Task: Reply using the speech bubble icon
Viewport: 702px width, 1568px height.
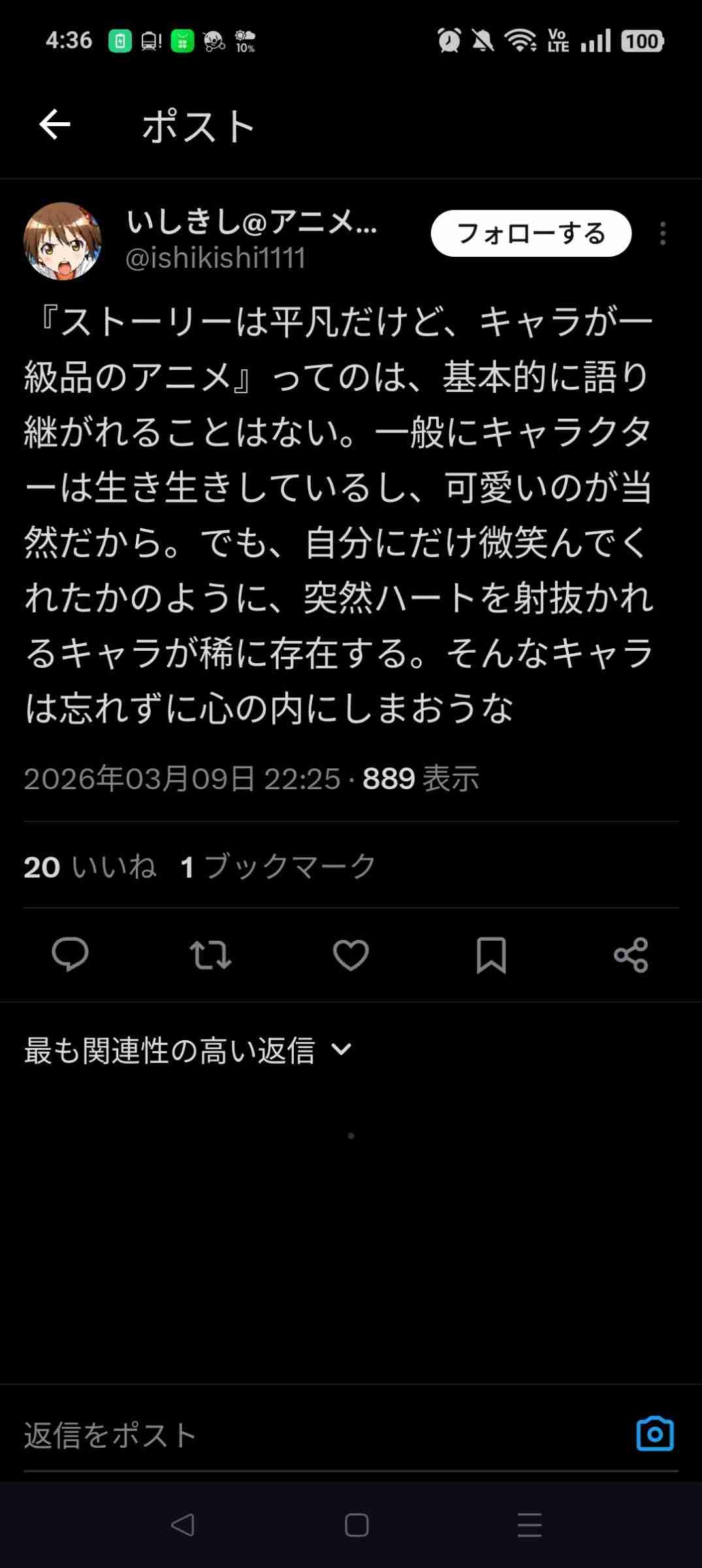Action: [x=70, y=955]
